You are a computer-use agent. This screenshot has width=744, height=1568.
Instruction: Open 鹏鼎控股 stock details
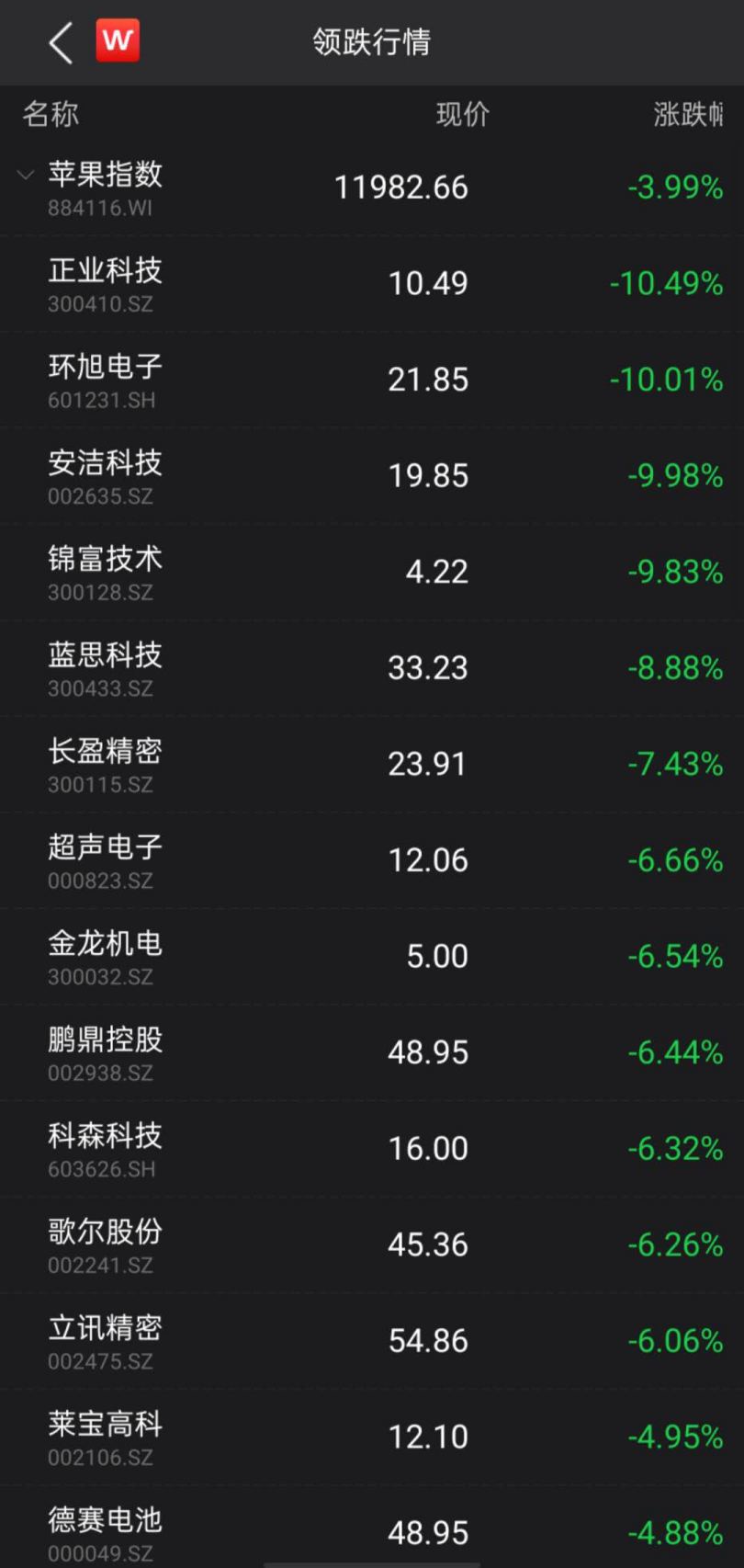pyautogui.click(x=372, y=1052)
